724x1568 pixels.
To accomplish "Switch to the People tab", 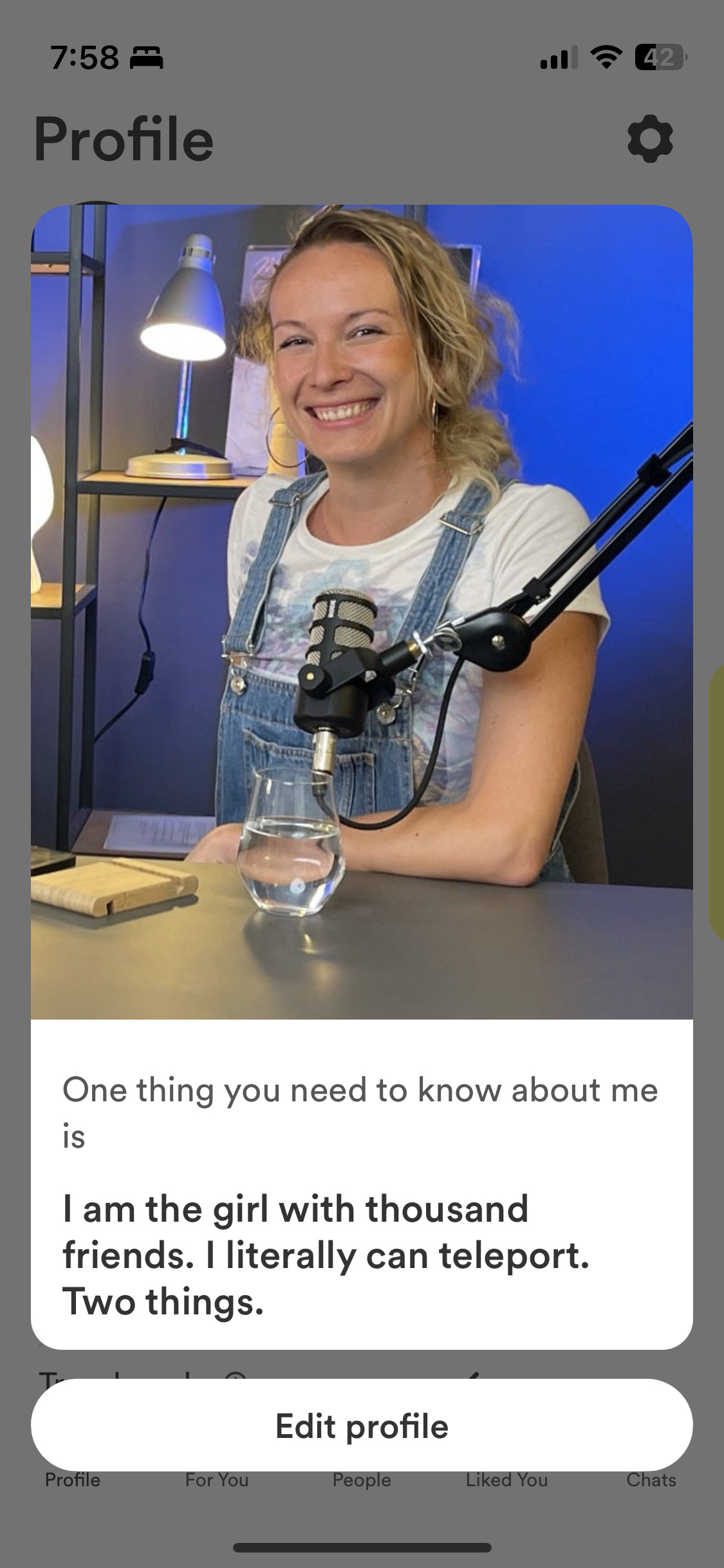I will point(362,1480).
